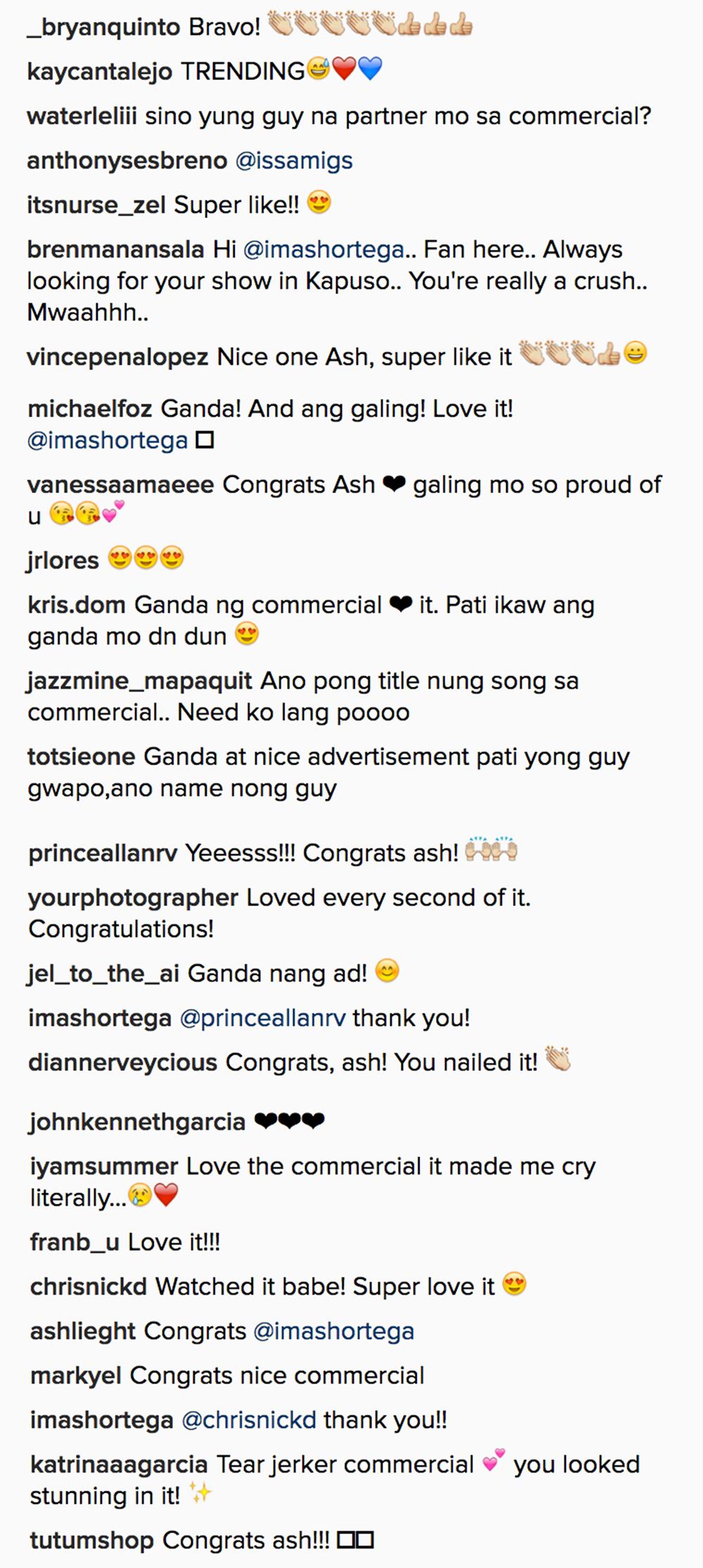The height and width of the screenshot is (1568, 703).
Task: Open @imashortega mention in brenmanansala's comment
Action: pos(323,250)
